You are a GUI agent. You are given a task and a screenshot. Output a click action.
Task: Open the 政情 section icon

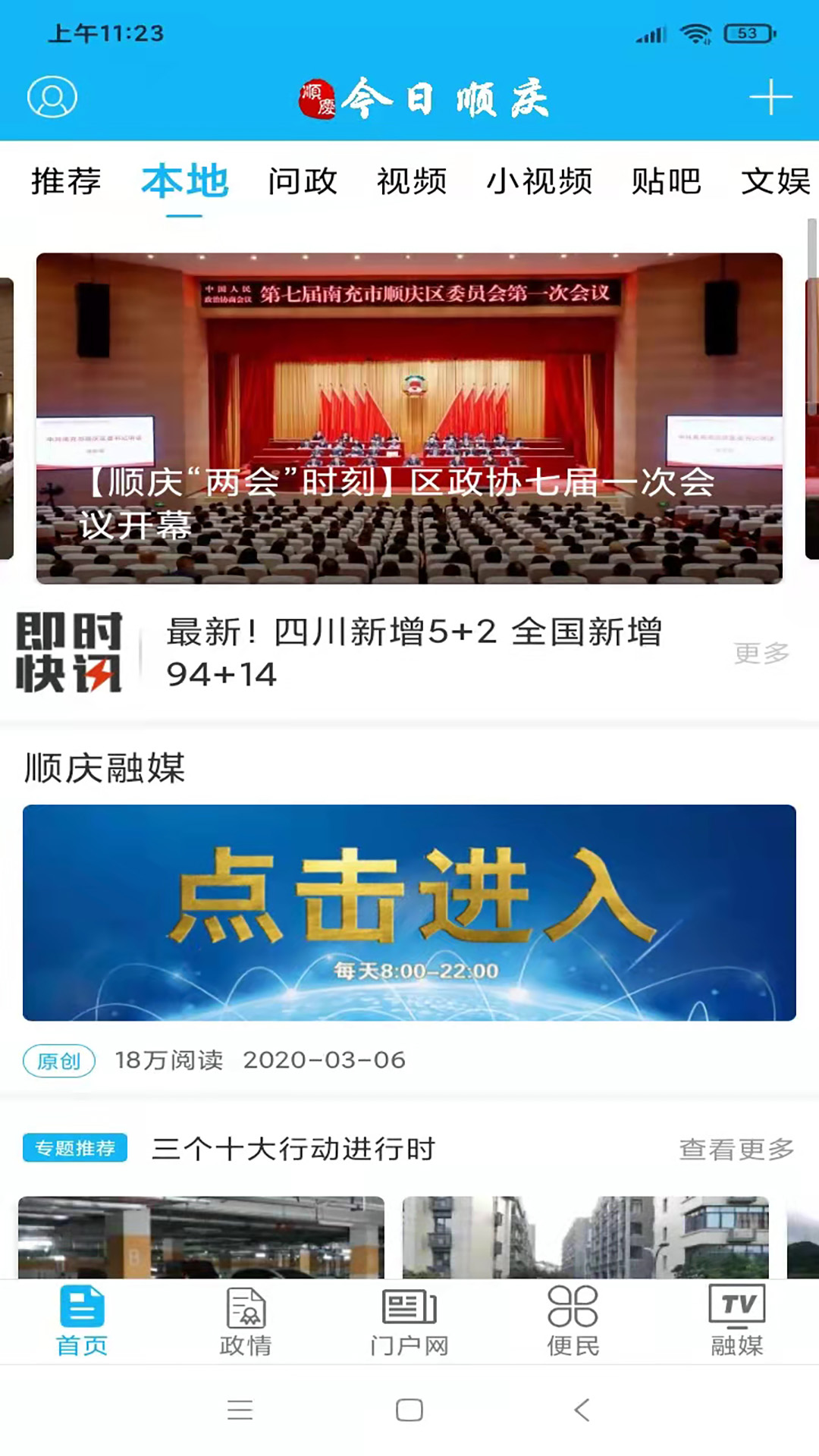click(245, 1319)
